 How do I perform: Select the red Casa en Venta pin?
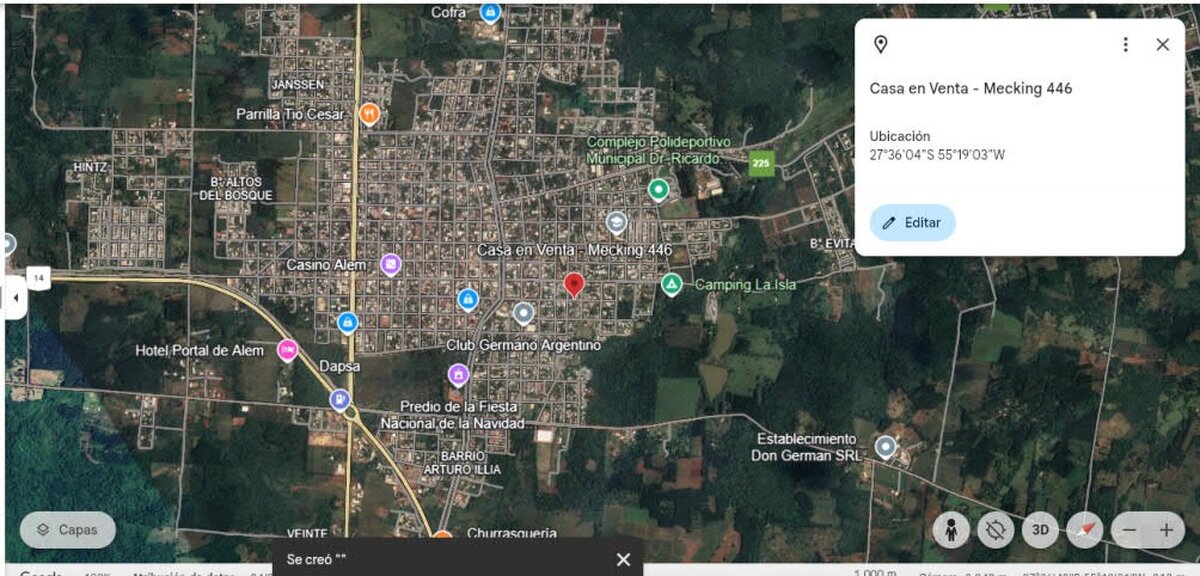click(x=573, y=284)
